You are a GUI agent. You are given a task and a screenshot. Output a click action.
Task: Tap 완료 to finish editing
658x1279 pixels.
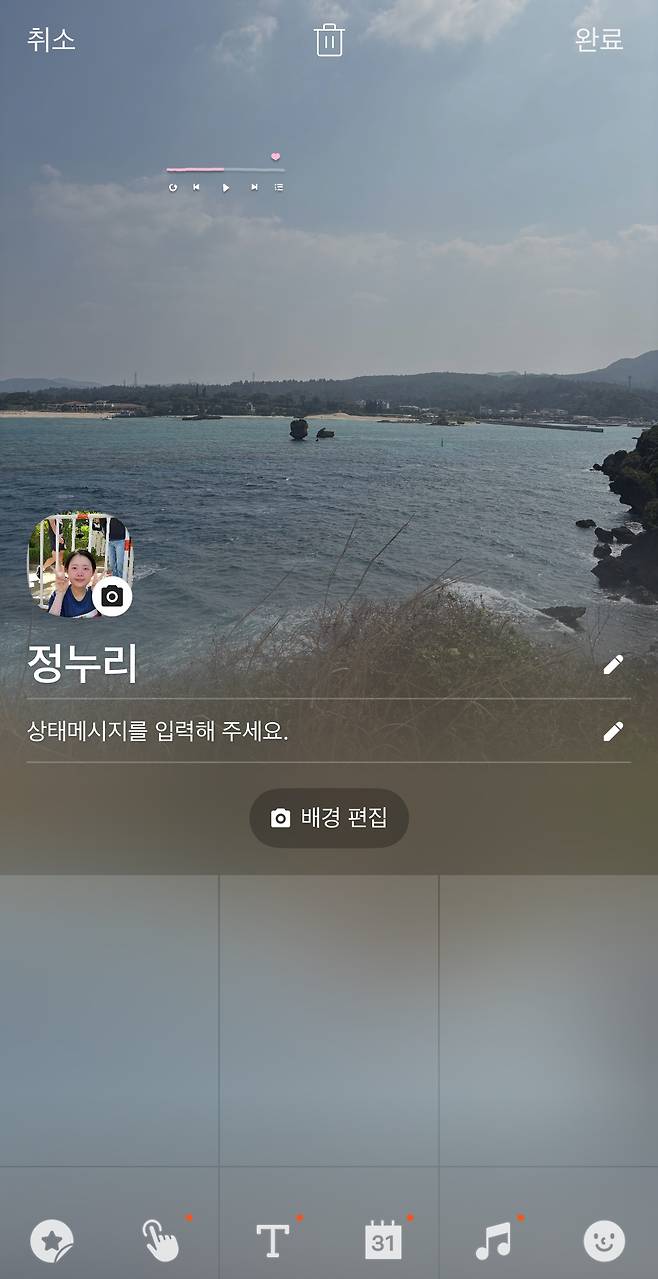tap(598, 40)
